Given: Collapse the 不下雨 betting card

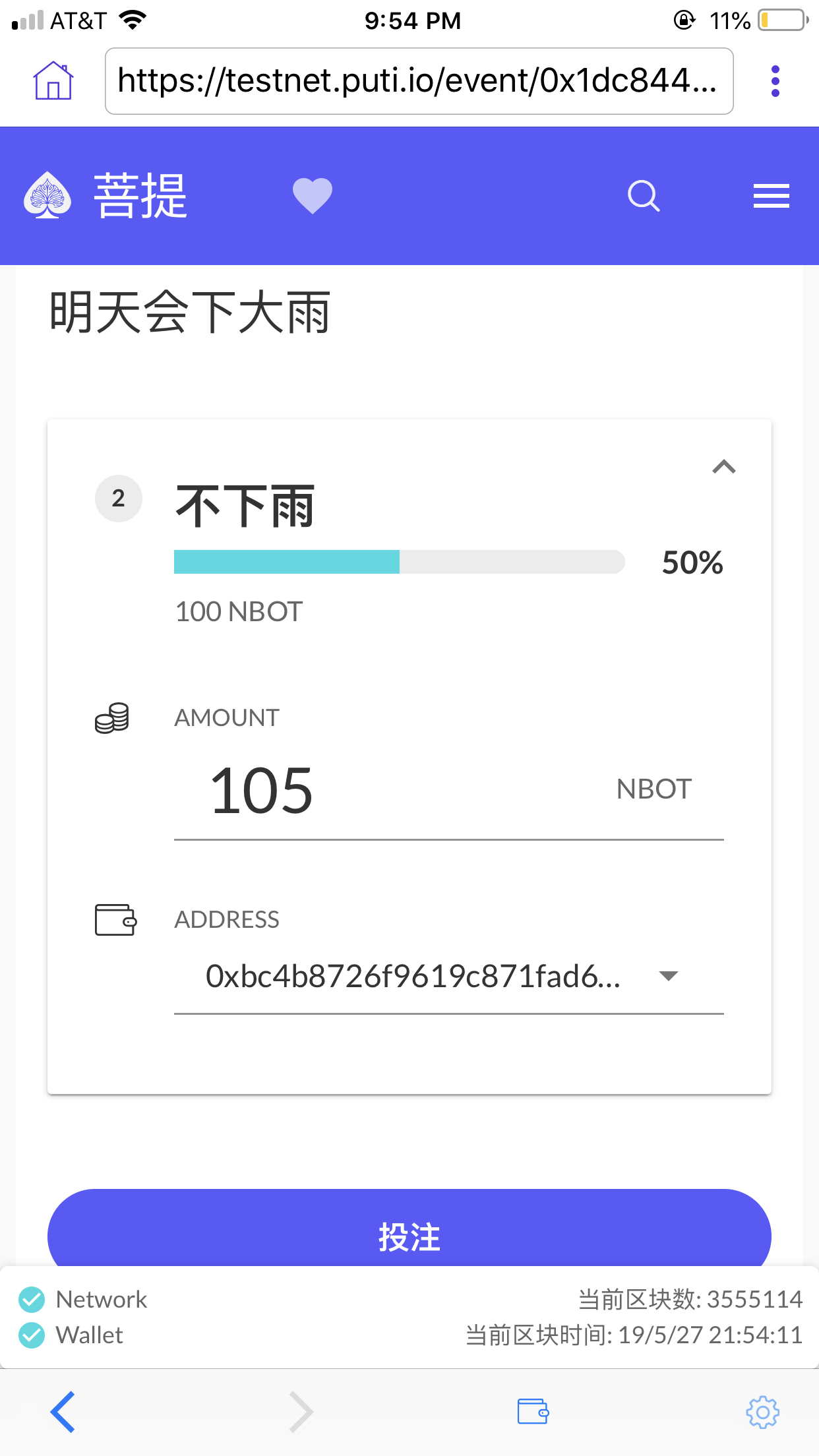Looking at the screenshot, I should 723,467.
